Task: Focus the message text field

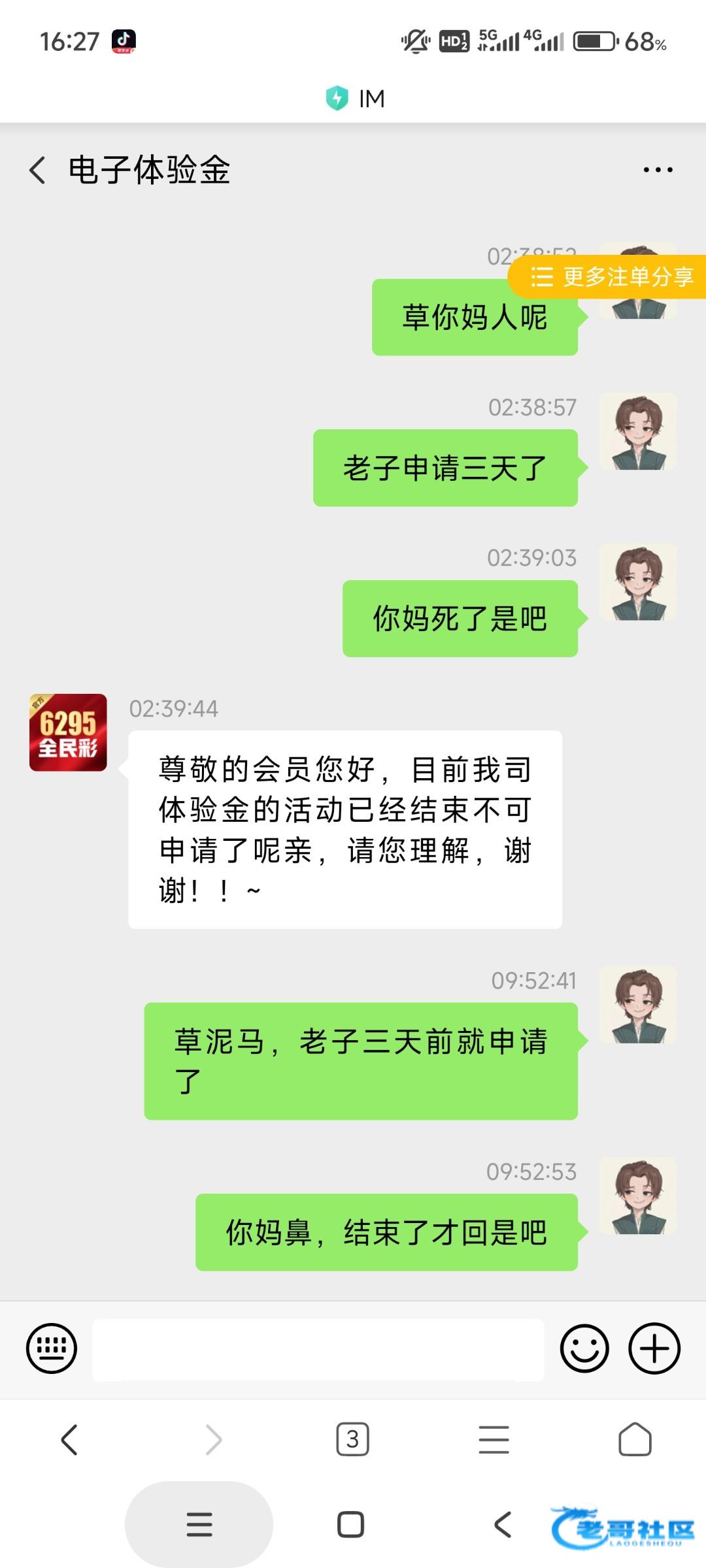Action: tap(318, 1350)
